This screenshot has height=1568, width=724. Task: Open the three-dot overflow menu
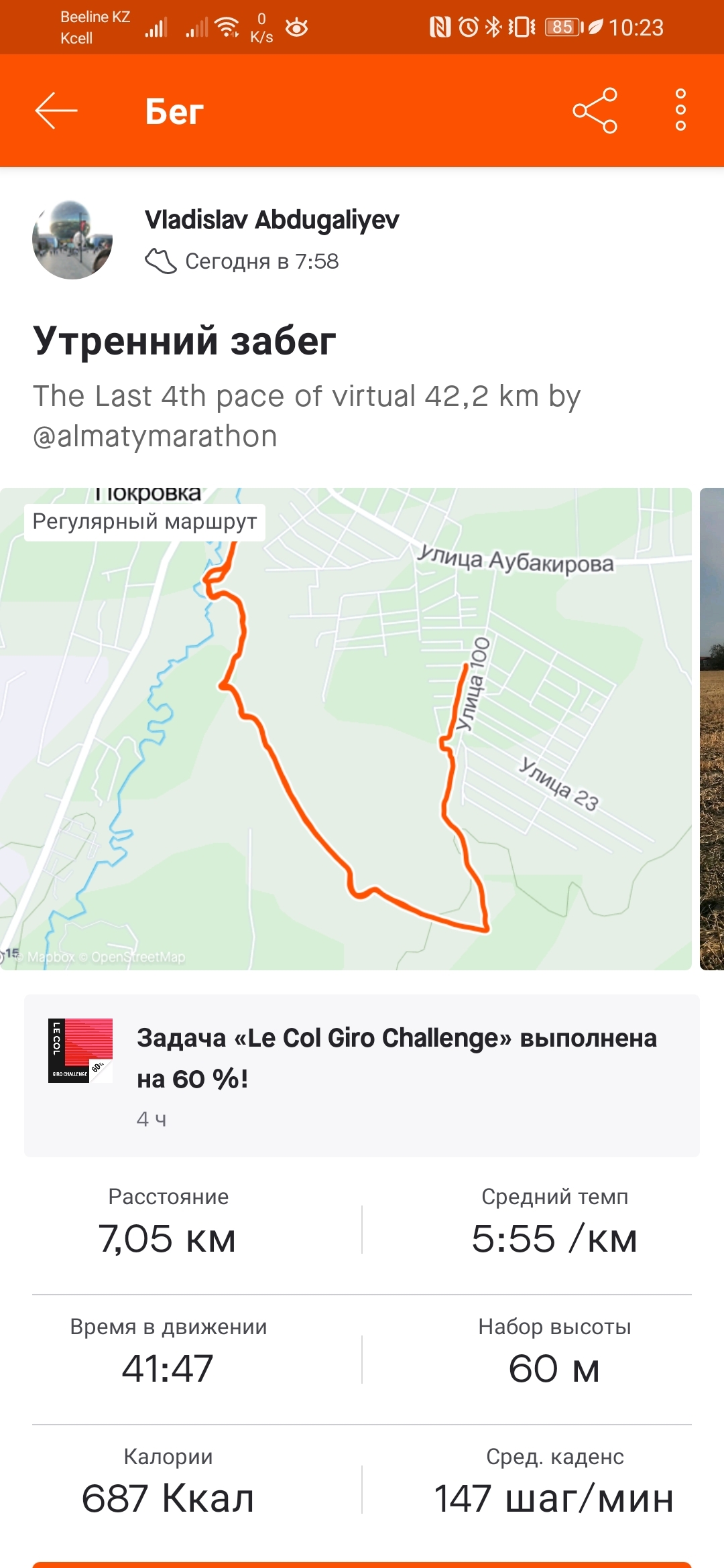(x=680, y=111)
